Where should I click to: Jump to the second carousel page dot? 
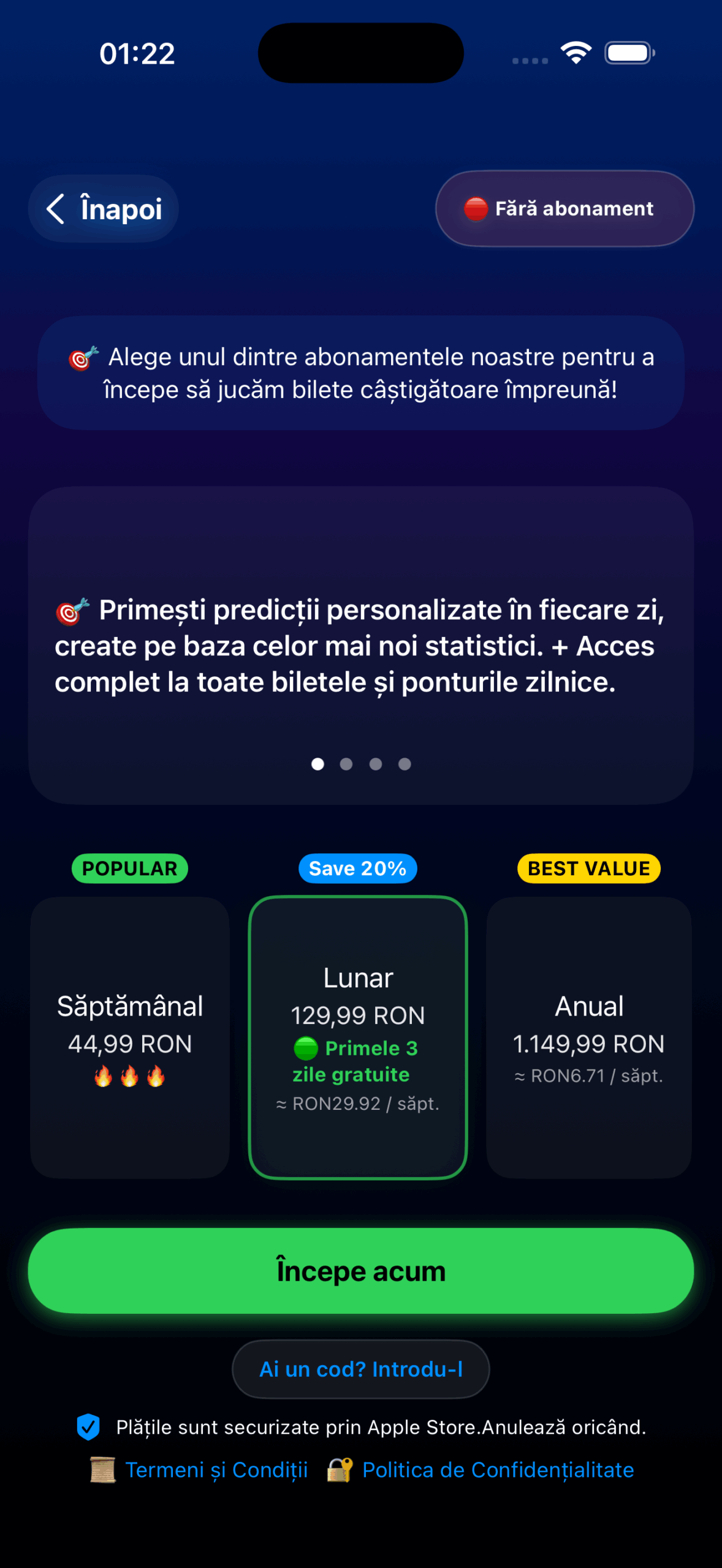click(x=346, y=764)
